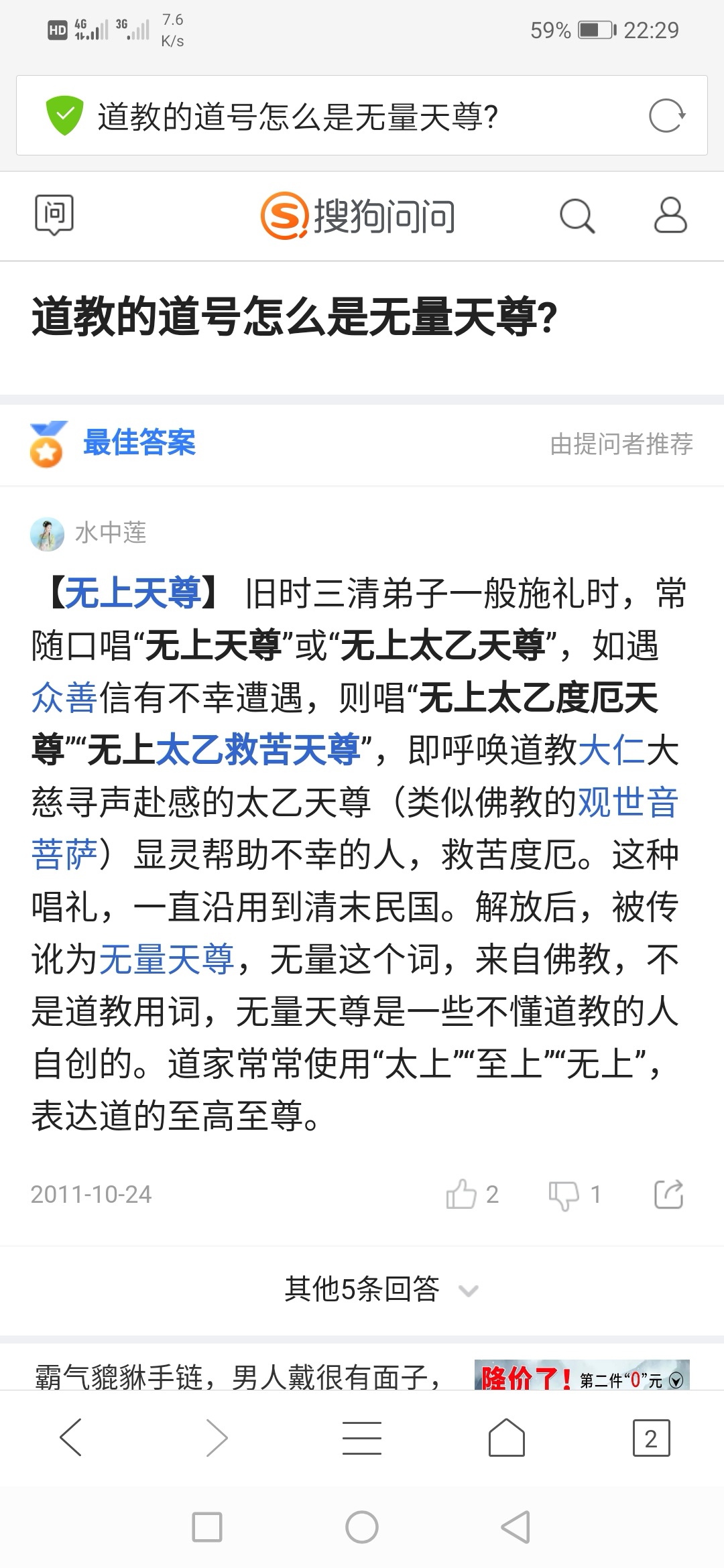The image size is (724, 1568).
Task: Downvote the best answer
Action: click(x=573, y=1194)
